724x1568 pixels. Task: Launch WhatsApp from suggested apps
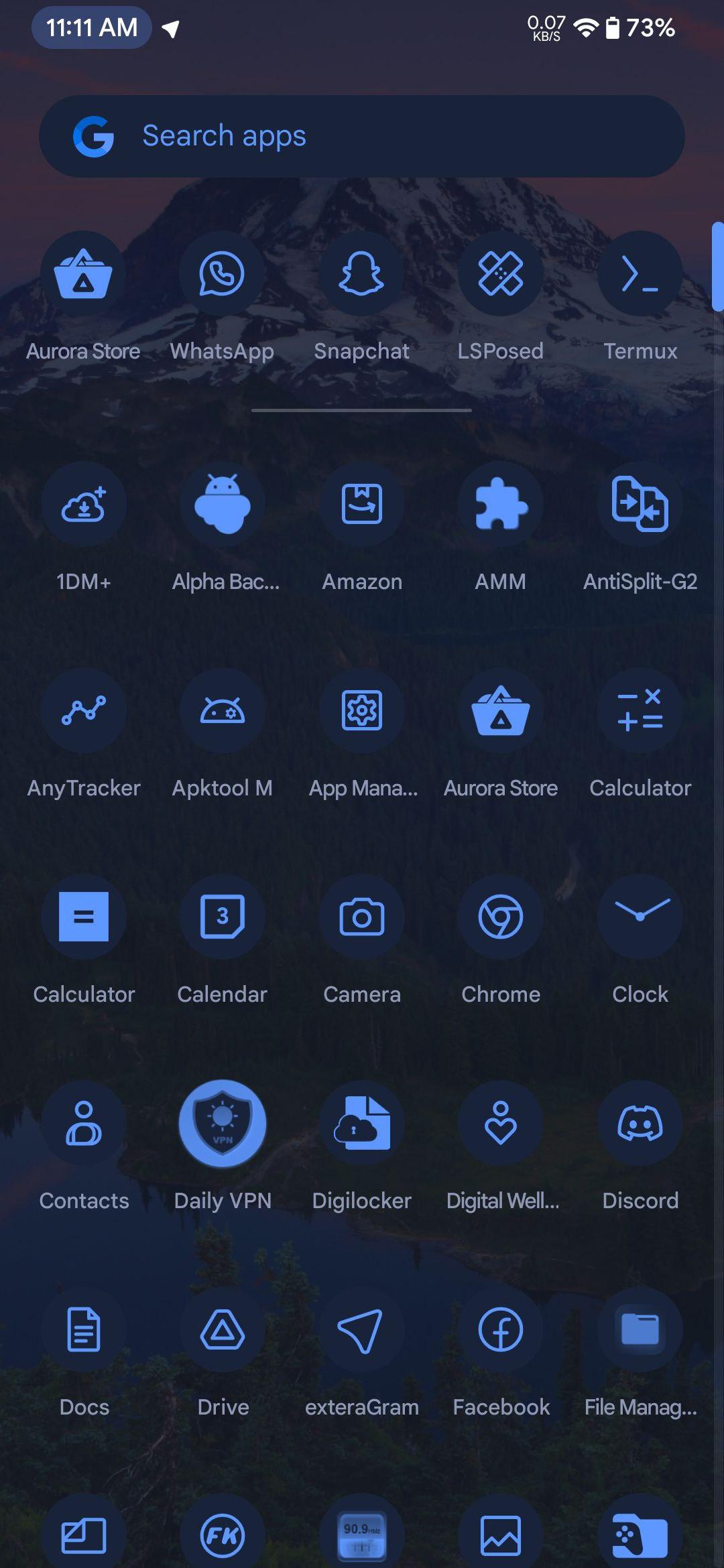222,274
